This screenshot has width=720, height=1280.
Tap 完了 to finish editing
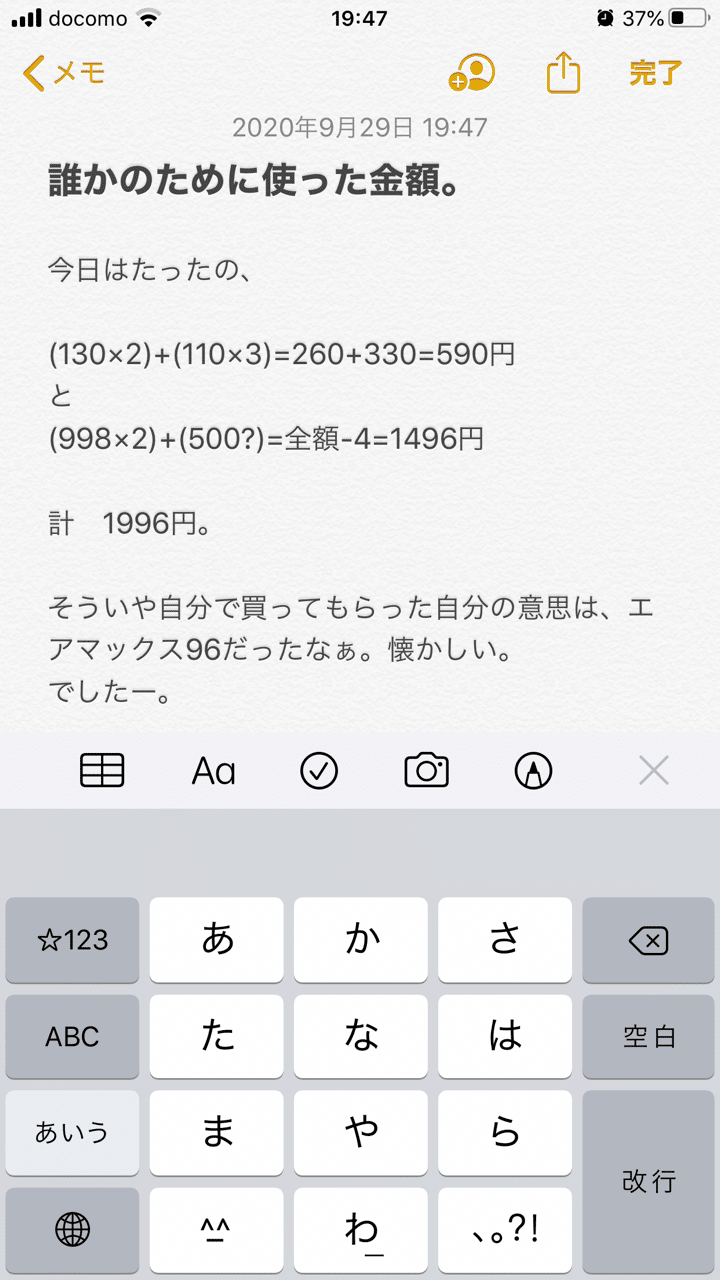[x=655, y=73]
